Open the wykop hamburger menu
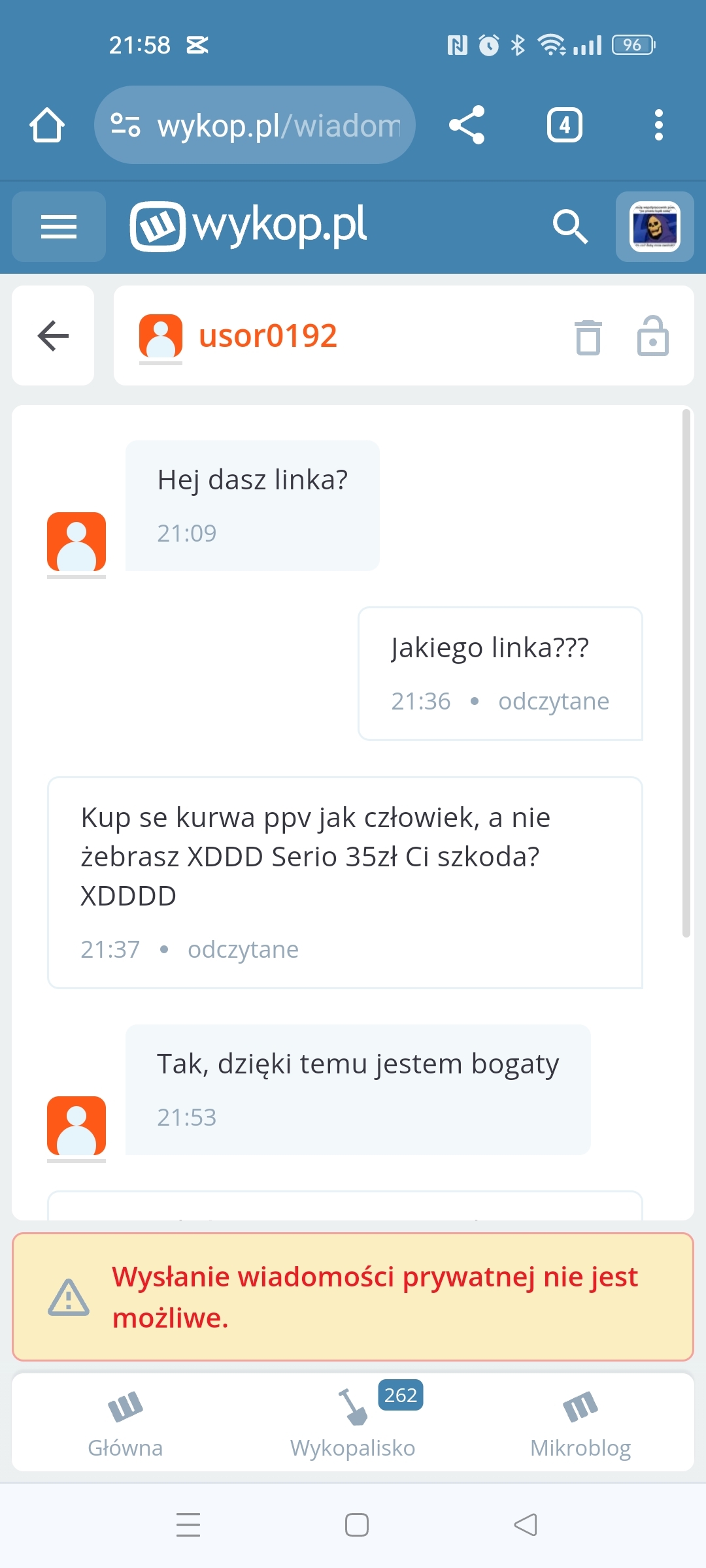 coord(59,227)
